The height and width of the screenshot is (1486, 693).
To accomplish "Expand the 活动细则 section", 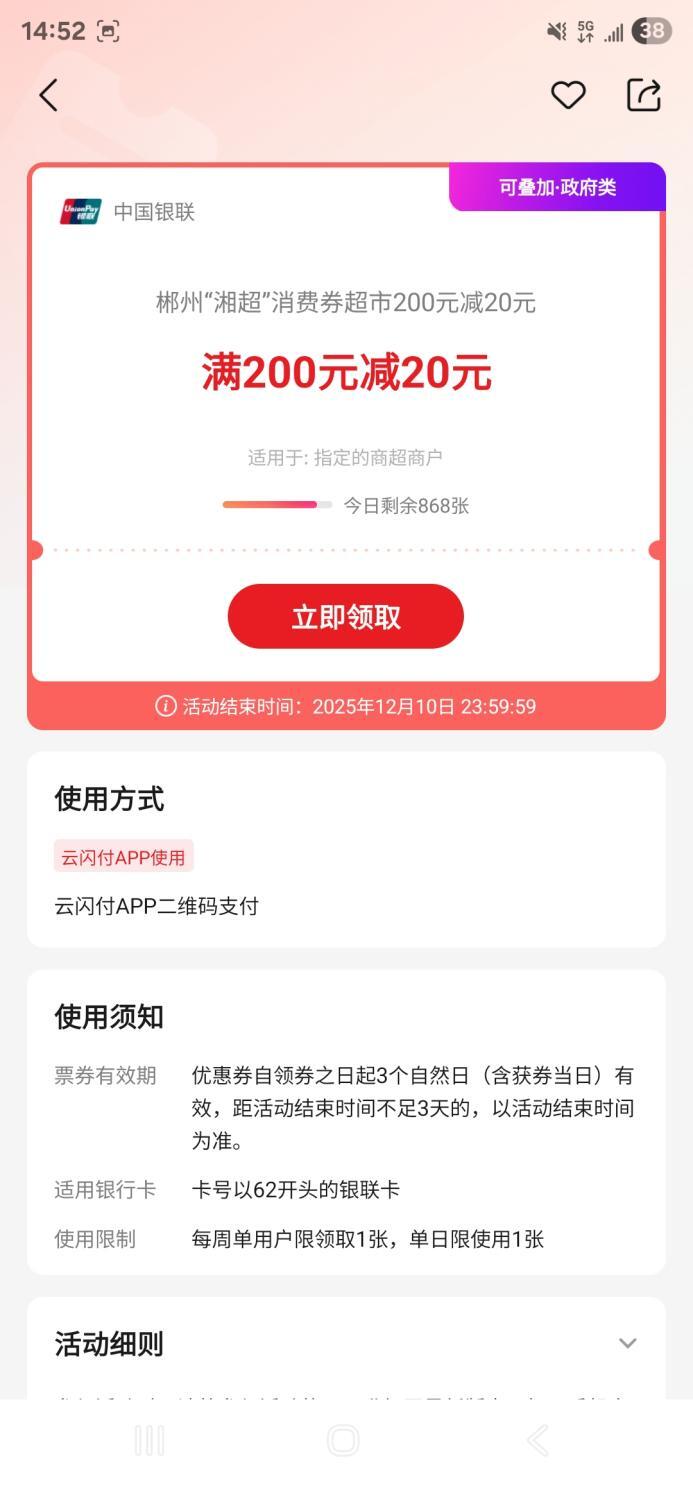I will [x=627, y=1343].
